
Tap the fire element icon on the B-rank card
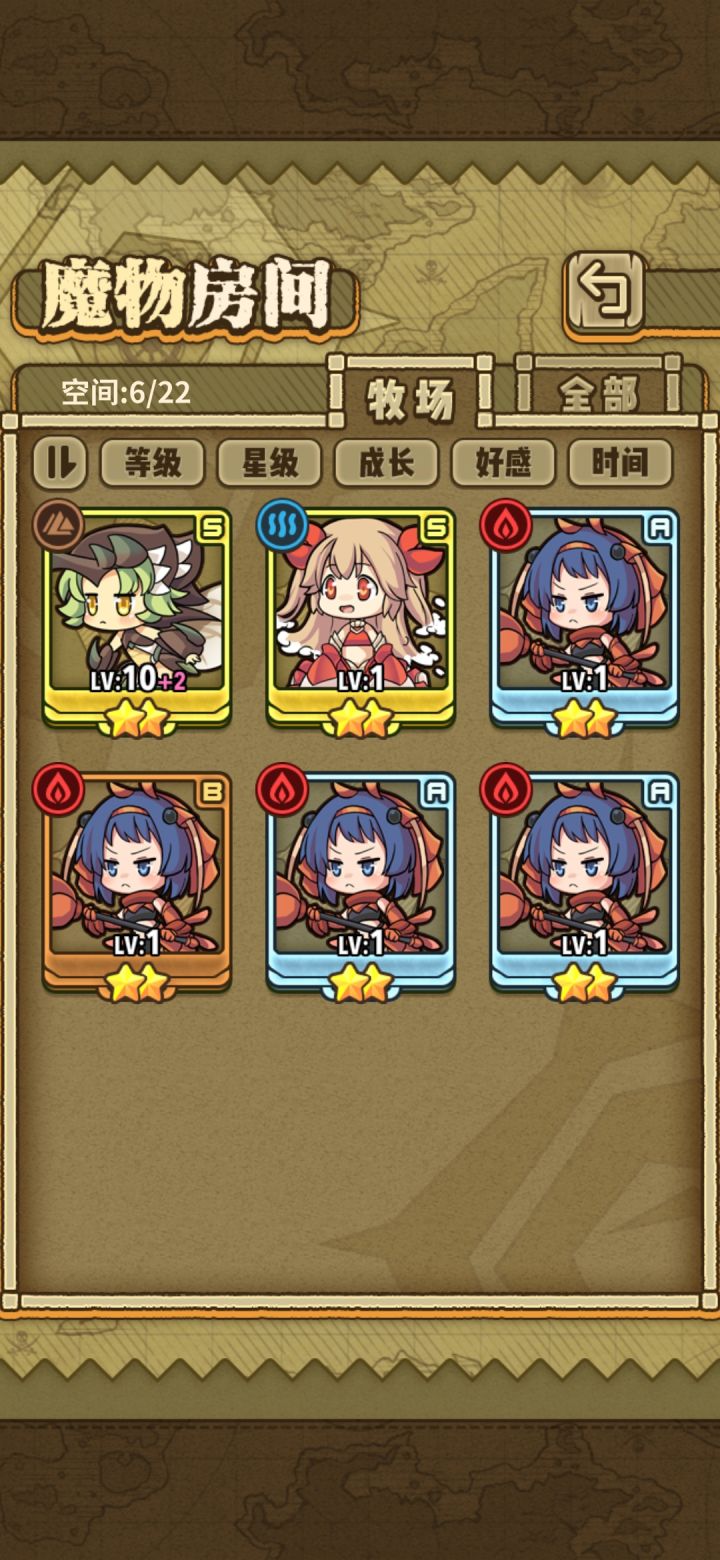pyautogui.click(x=60, y=790)
